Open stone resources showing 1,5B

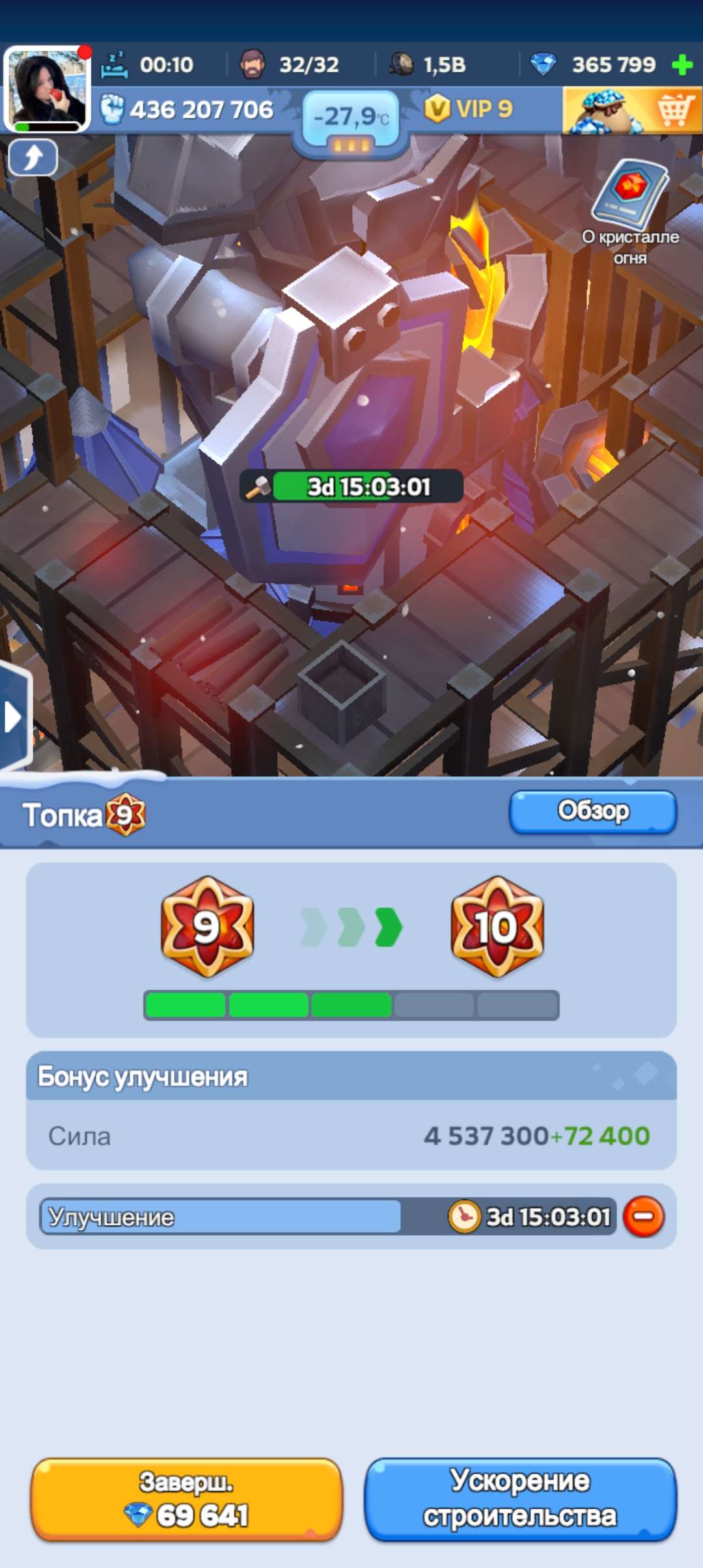pyautogui.click(x=430, y=63)
